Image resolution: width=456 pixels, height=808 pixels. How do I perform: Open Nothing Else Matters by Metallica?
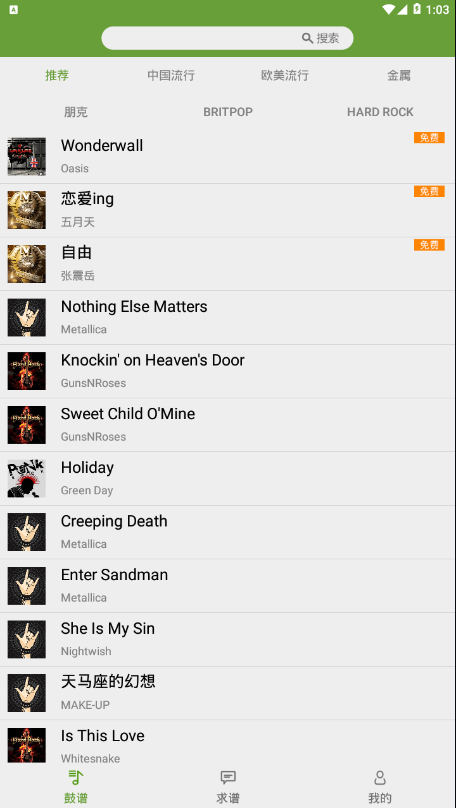[228, 317]
